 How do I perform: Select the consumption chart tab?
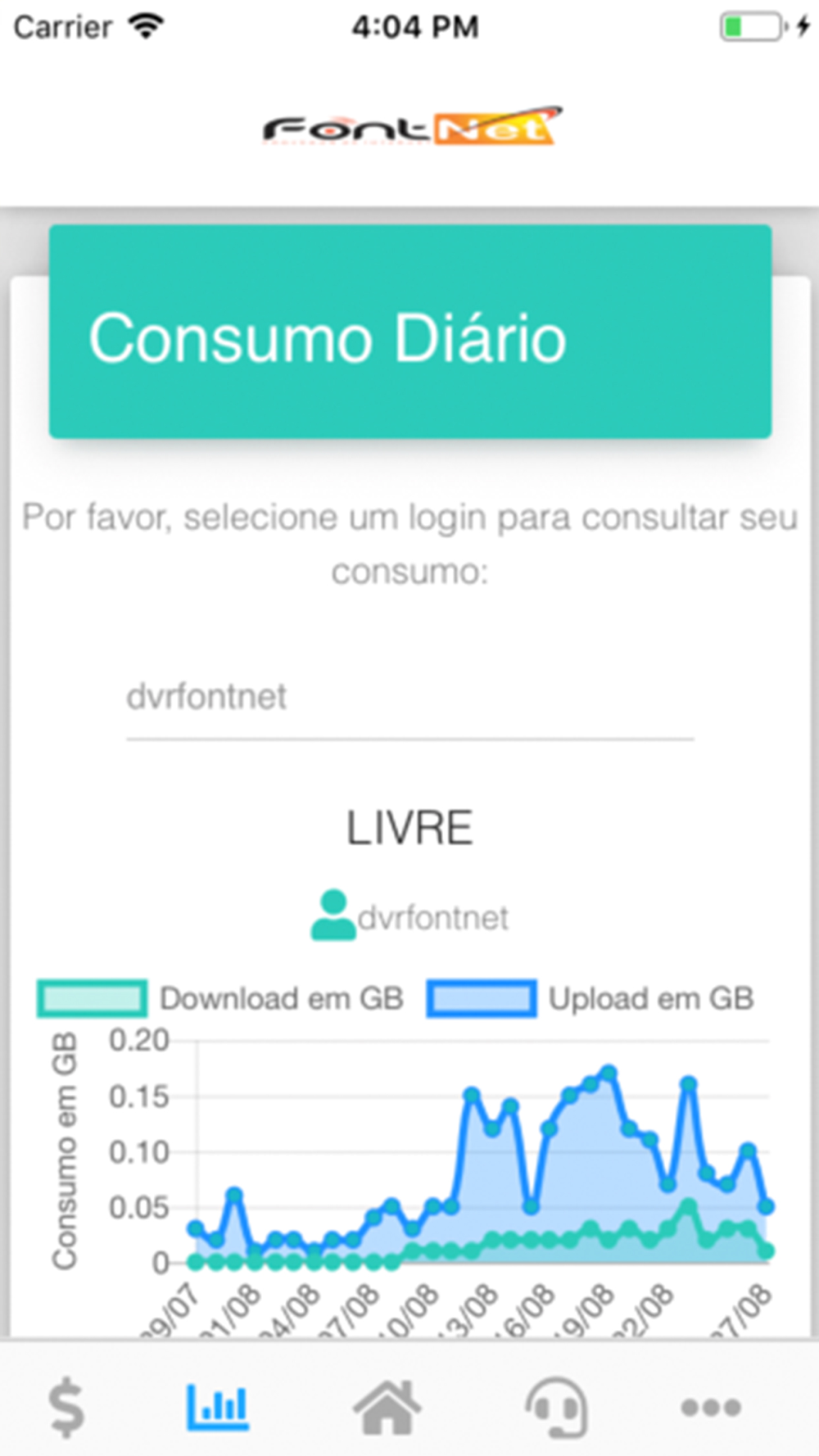pyautogui.click(x=217, y=1407)
